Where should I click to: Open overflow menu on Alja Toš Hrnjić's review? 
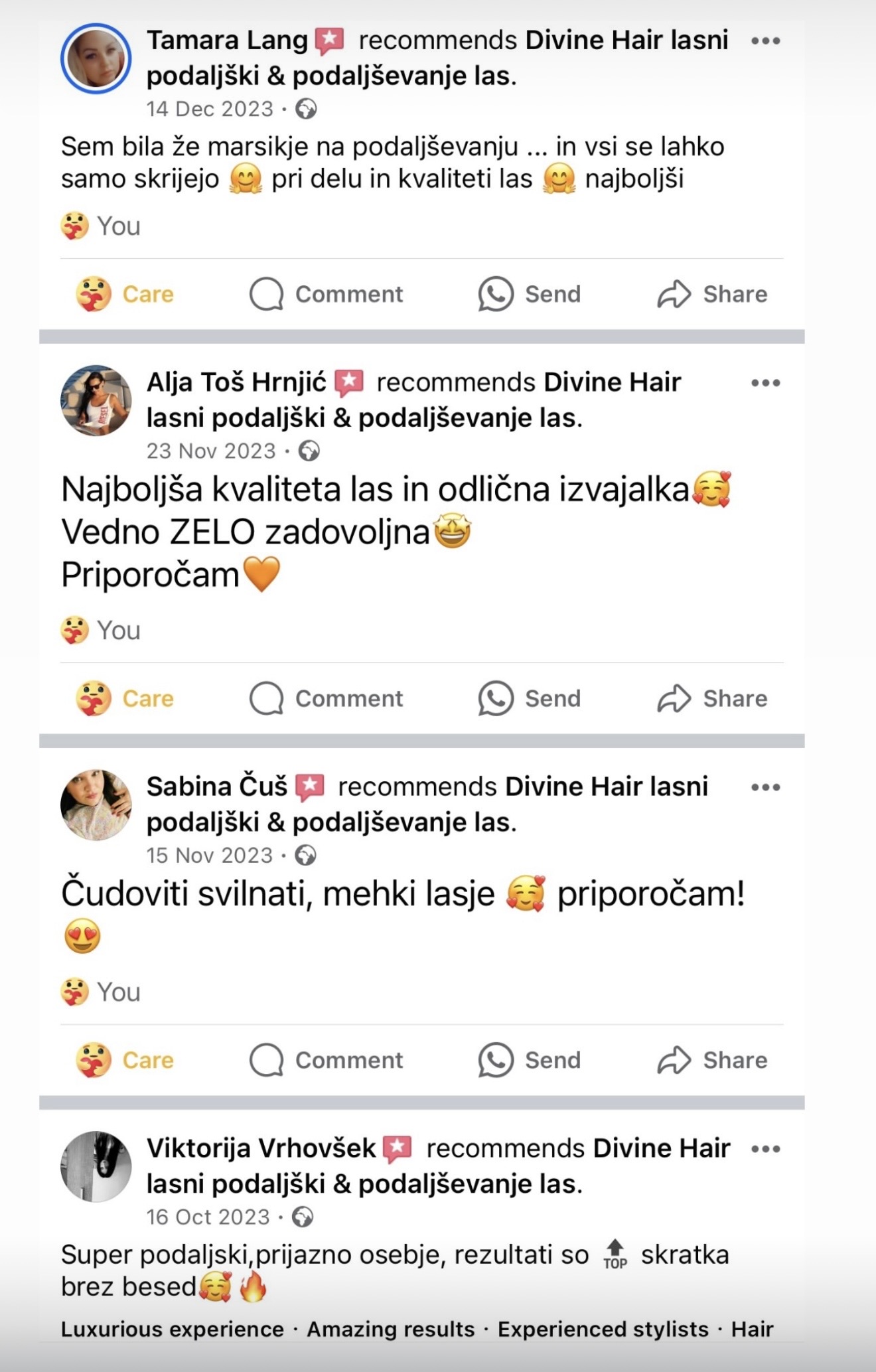[765, 383]
